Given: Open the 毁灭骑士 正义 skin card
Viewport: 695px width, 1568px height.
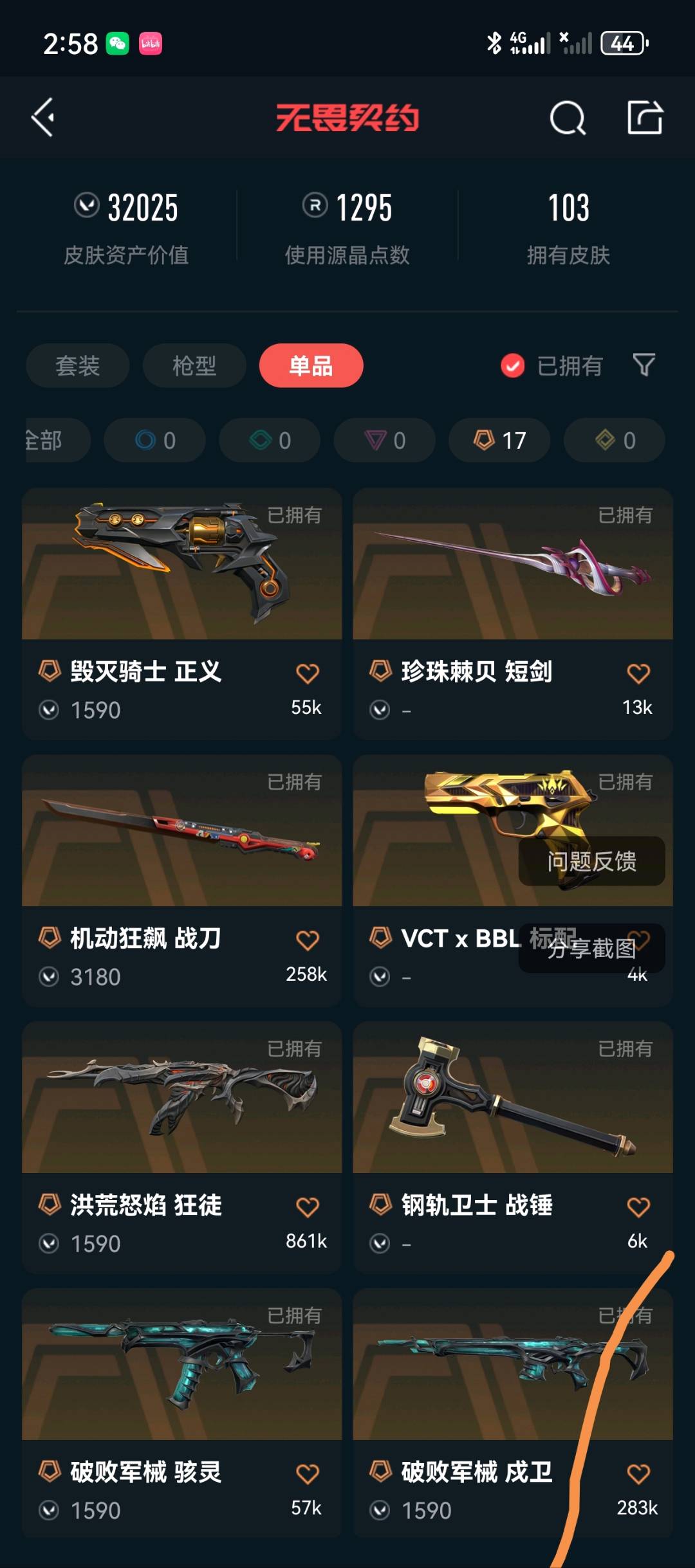Looking at the screenshot, I should click(x=181, y=614).
